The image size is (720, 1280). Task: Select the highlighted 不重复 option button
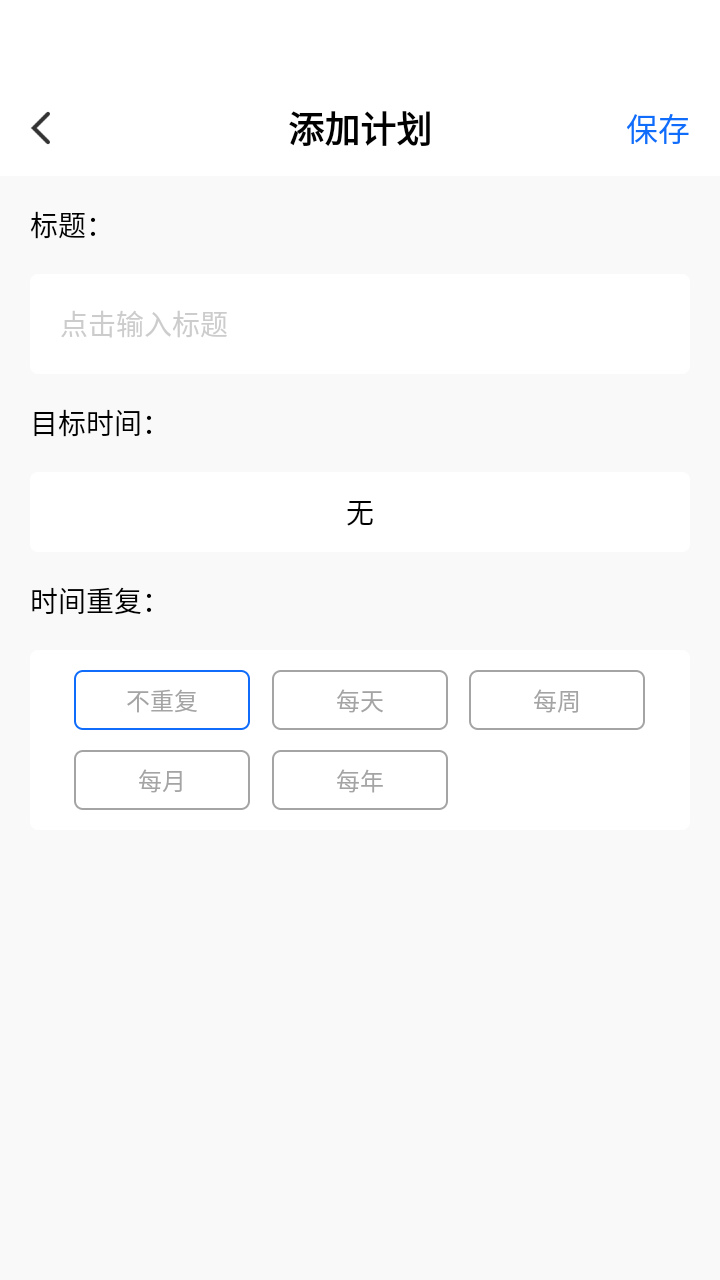161,700
